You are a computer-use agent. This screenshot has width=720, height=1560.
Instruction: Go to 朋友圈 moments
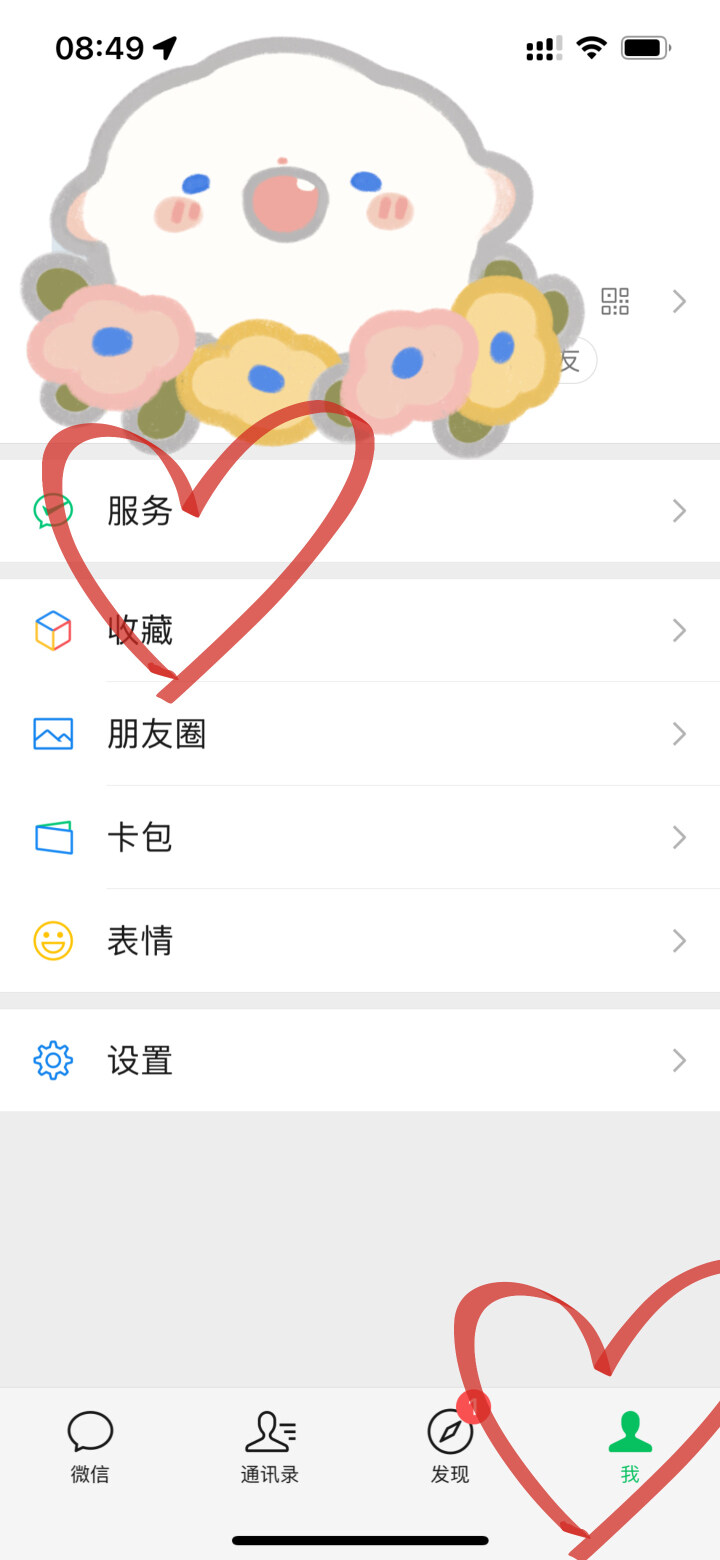click(x=360, y=734)
